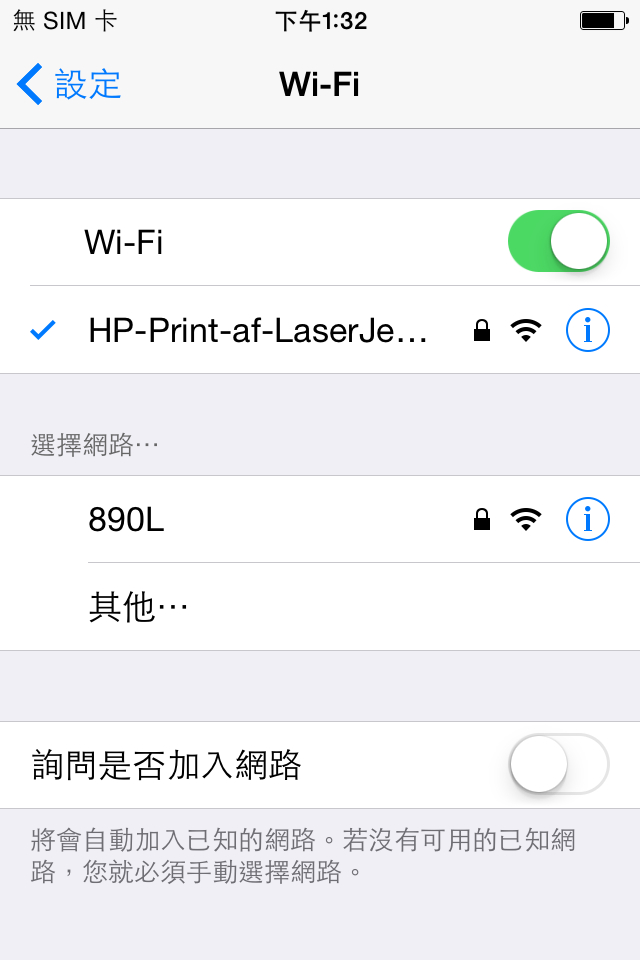Open 其他… to add another network
This screenshot has width=640, height=960.
click(x=139, y=607)
